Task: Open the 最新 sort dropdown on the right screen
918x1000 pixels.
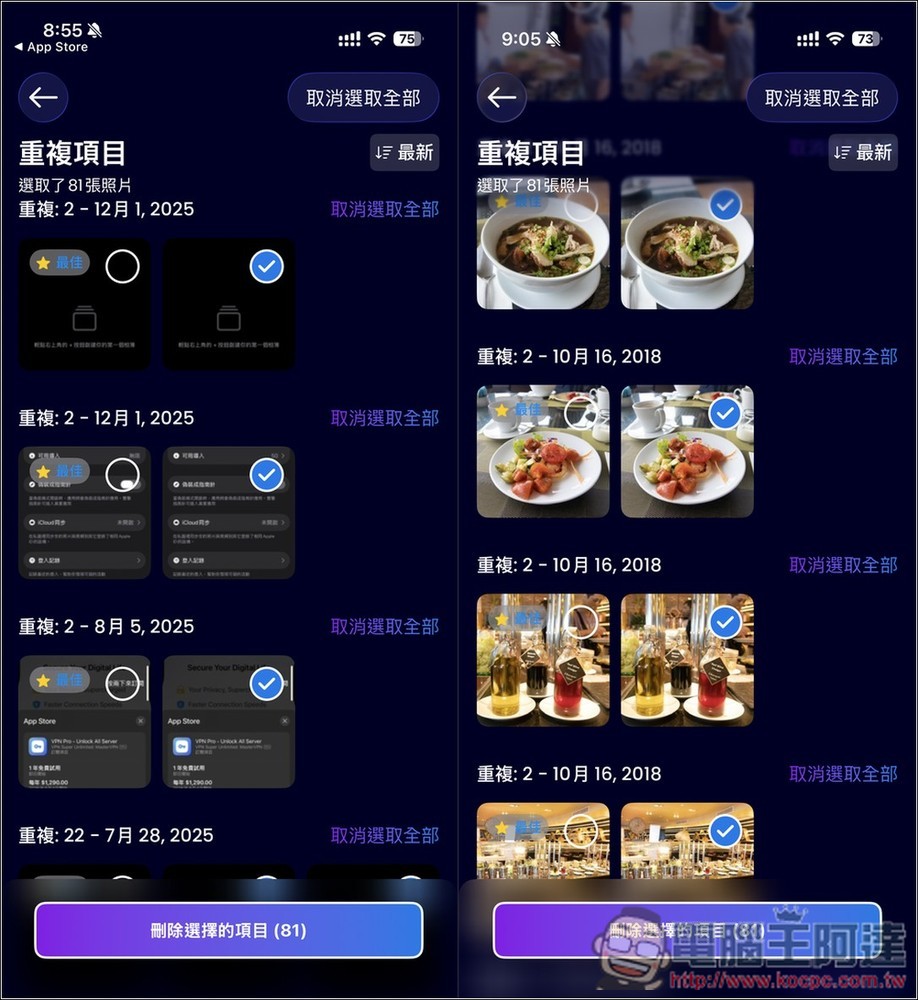Action: pos(862,152)
